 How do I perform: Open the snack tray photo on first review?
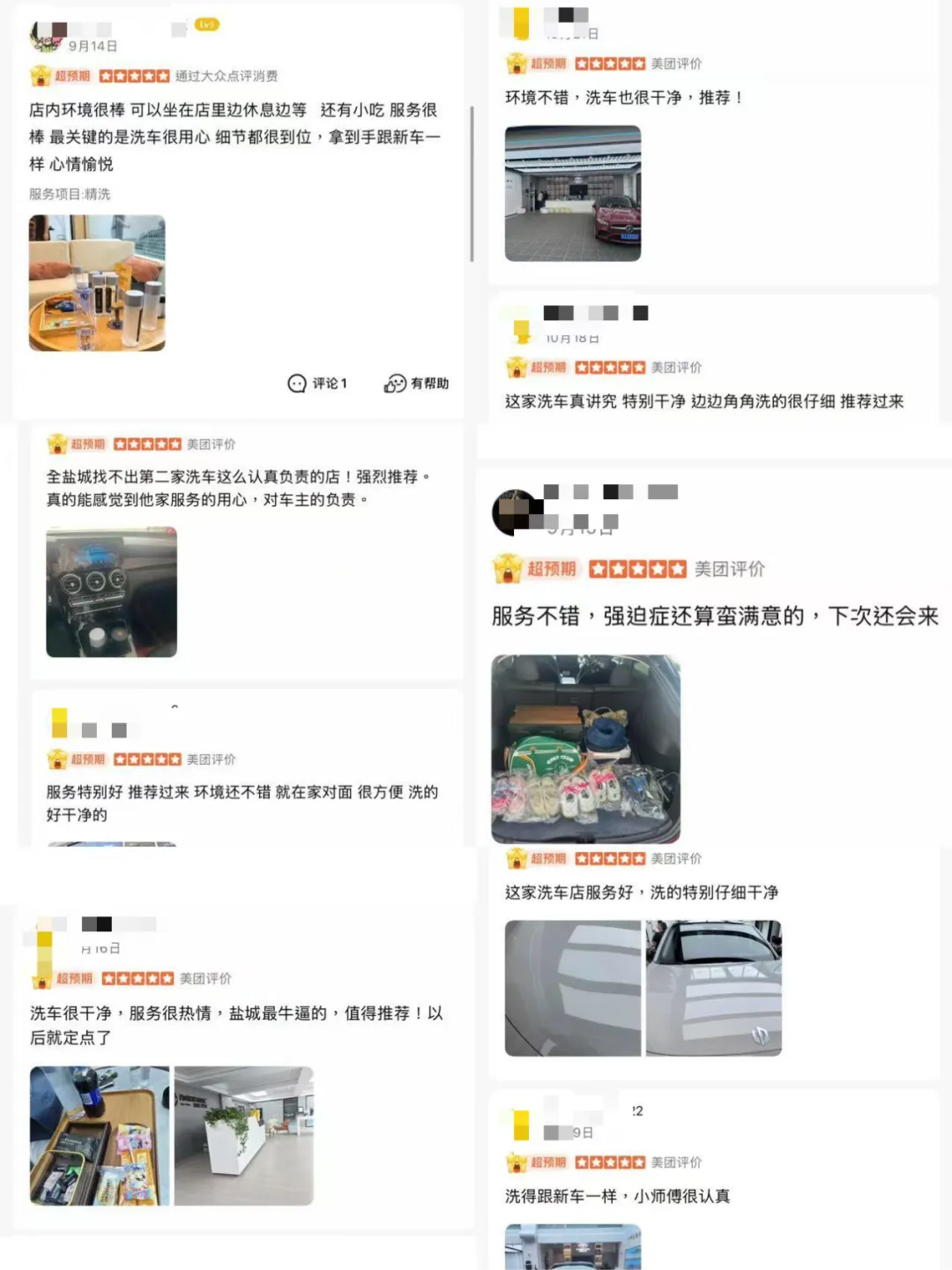tap(97, 282)
